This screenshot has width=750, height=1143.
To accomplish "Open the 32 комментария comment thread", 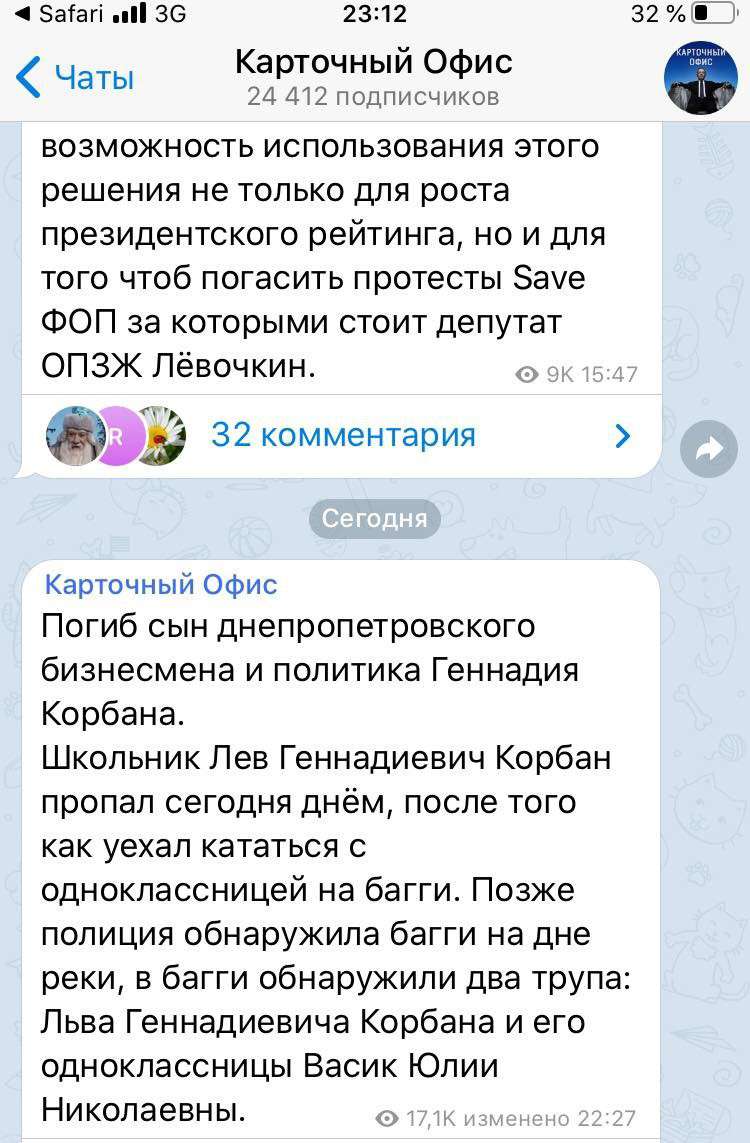I will [x=345, y=435].
